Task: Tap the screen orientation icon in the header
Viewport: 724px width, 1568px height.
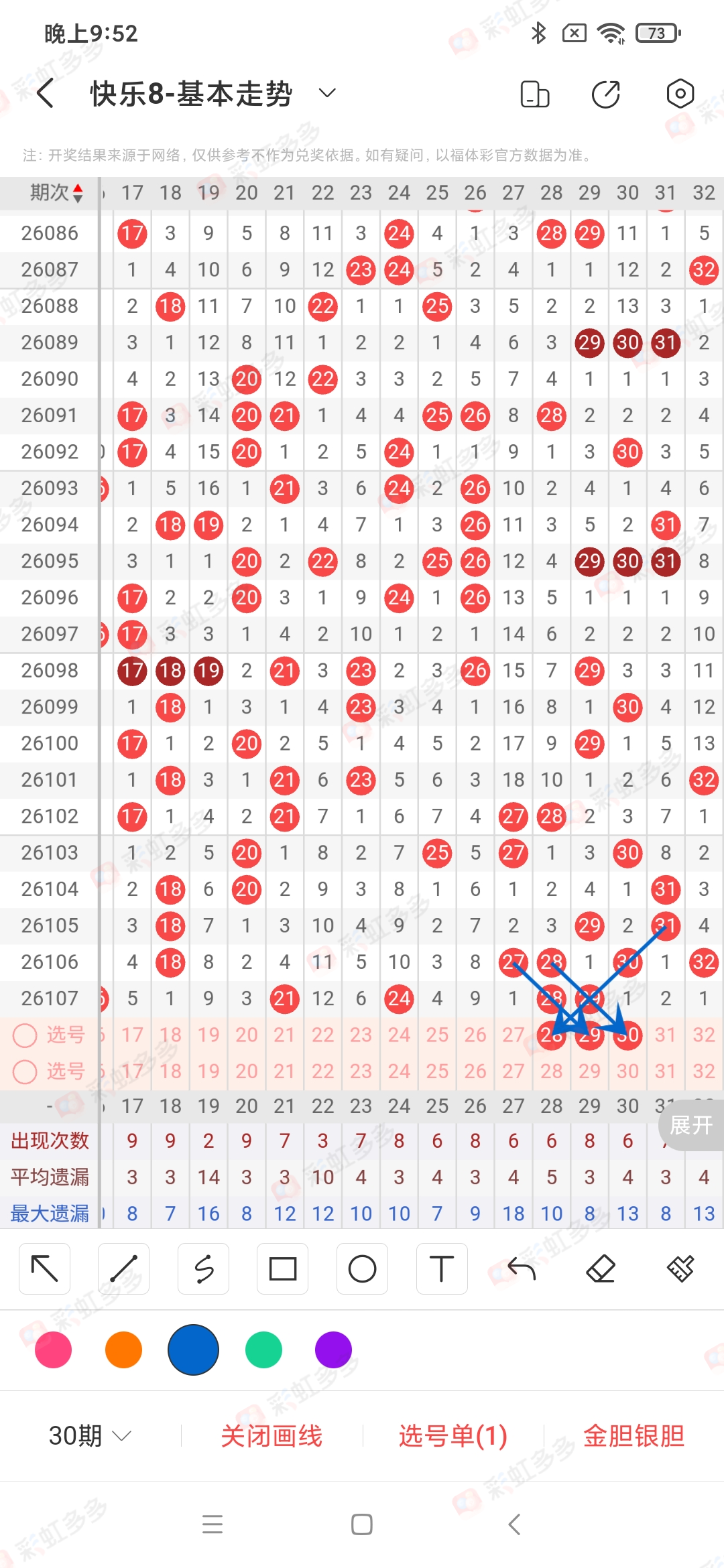Action: 535,94
